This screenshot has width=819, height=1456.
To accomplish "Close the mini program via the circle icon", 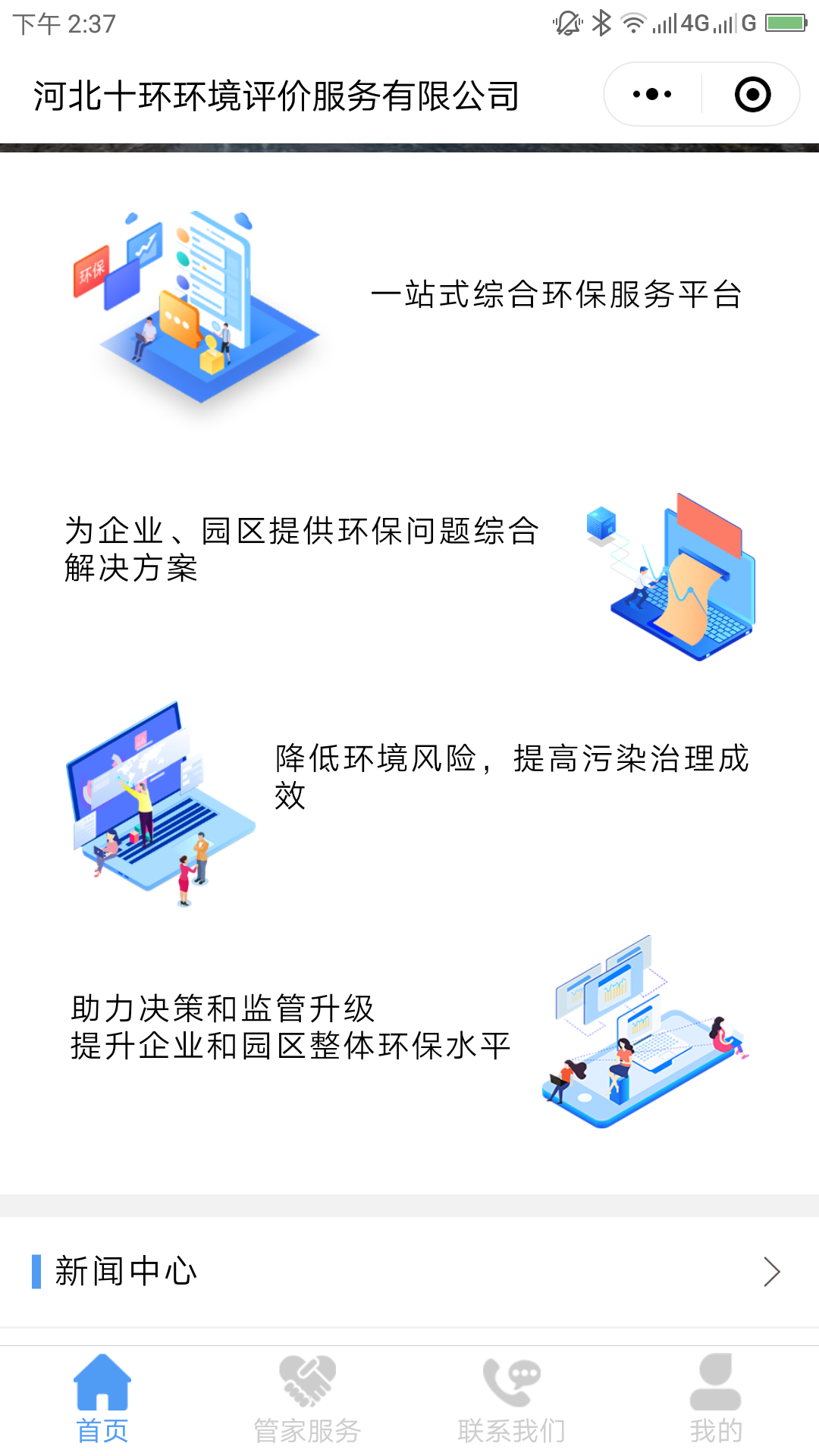I will 752,95.
